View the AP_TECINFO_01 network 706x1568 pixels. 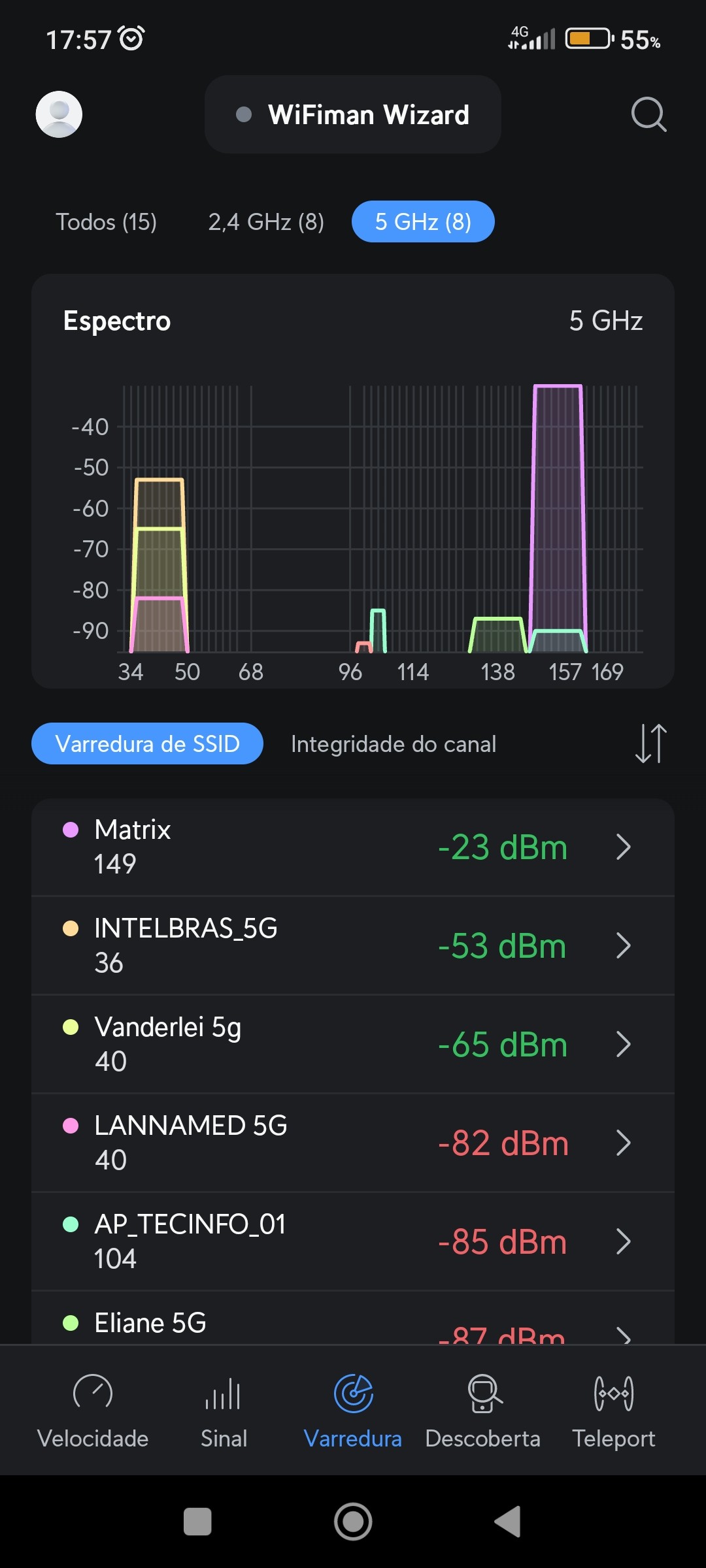point(353,1241)
